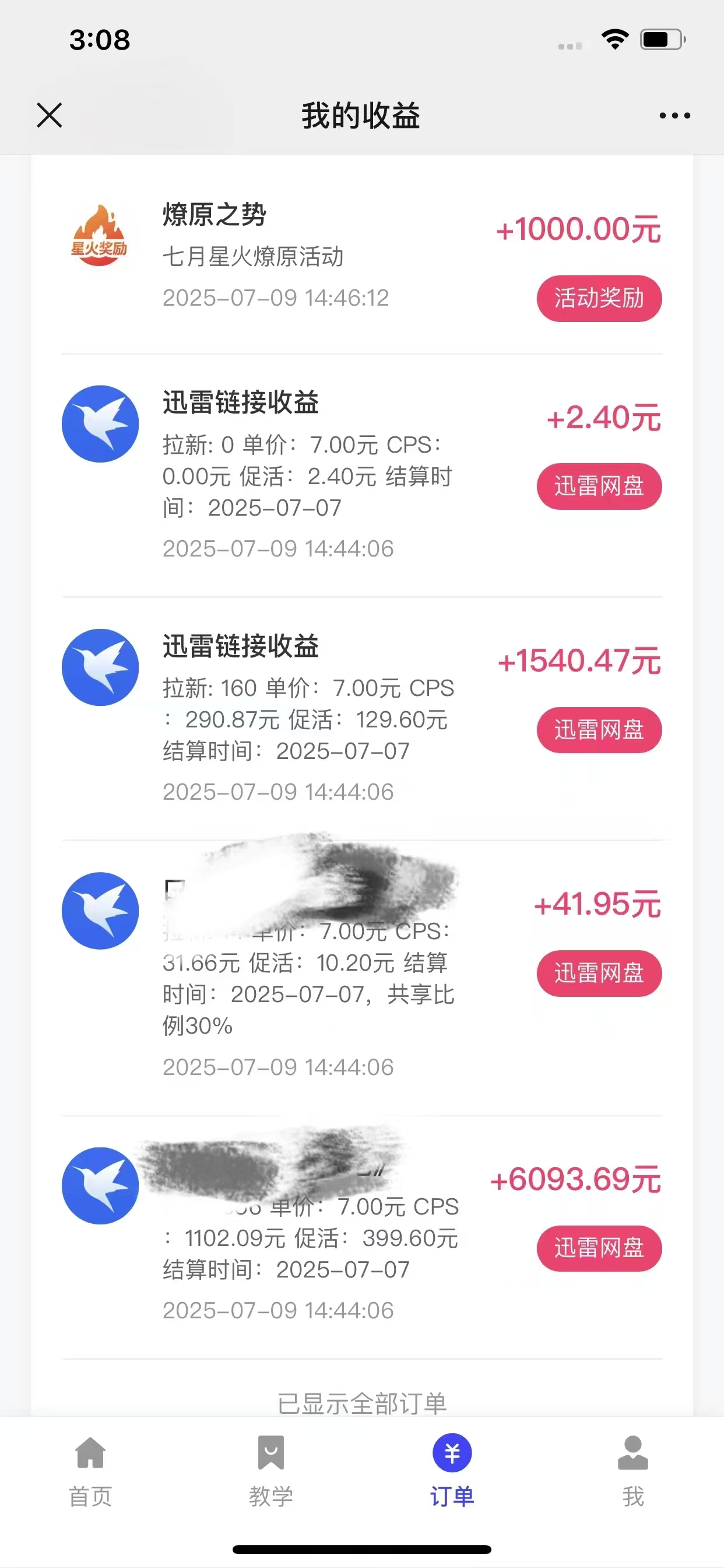This screenshot has width=724, height=1568.
Task: Click the first 迅雷 bird logo icon
Action: 99,423
